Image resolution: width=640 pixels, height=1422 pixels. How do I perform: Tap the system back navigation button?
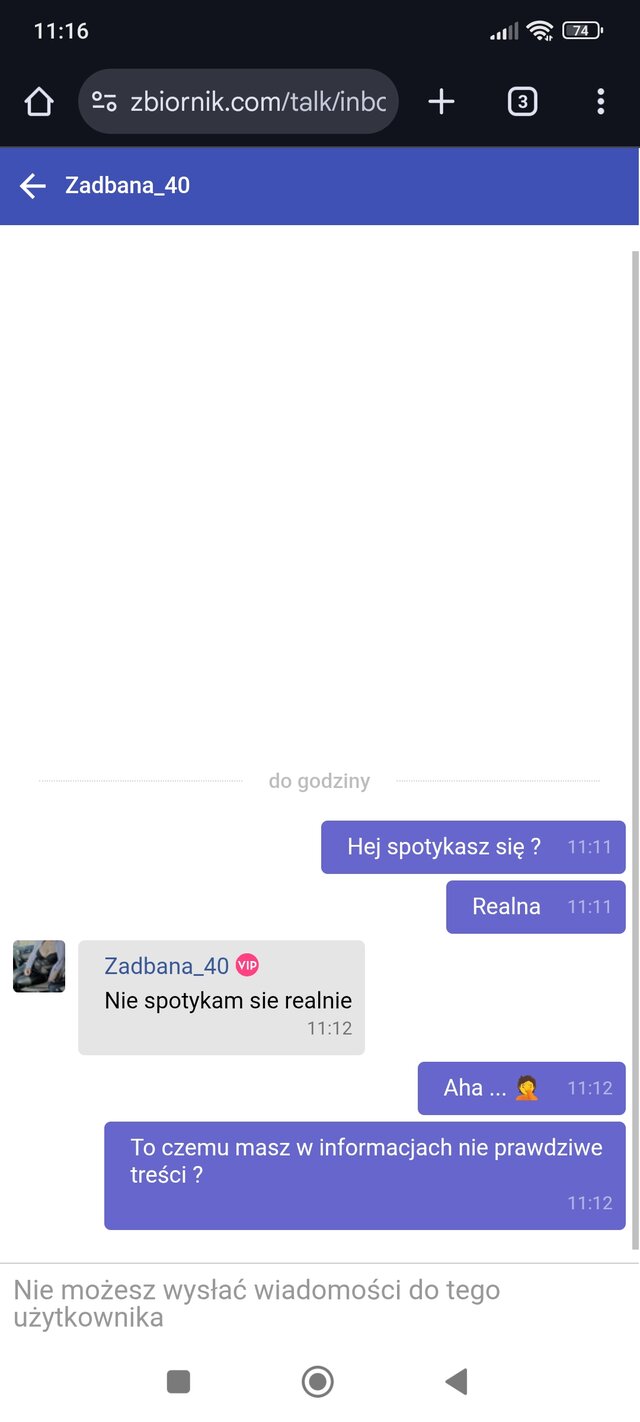coord(456,1381)
